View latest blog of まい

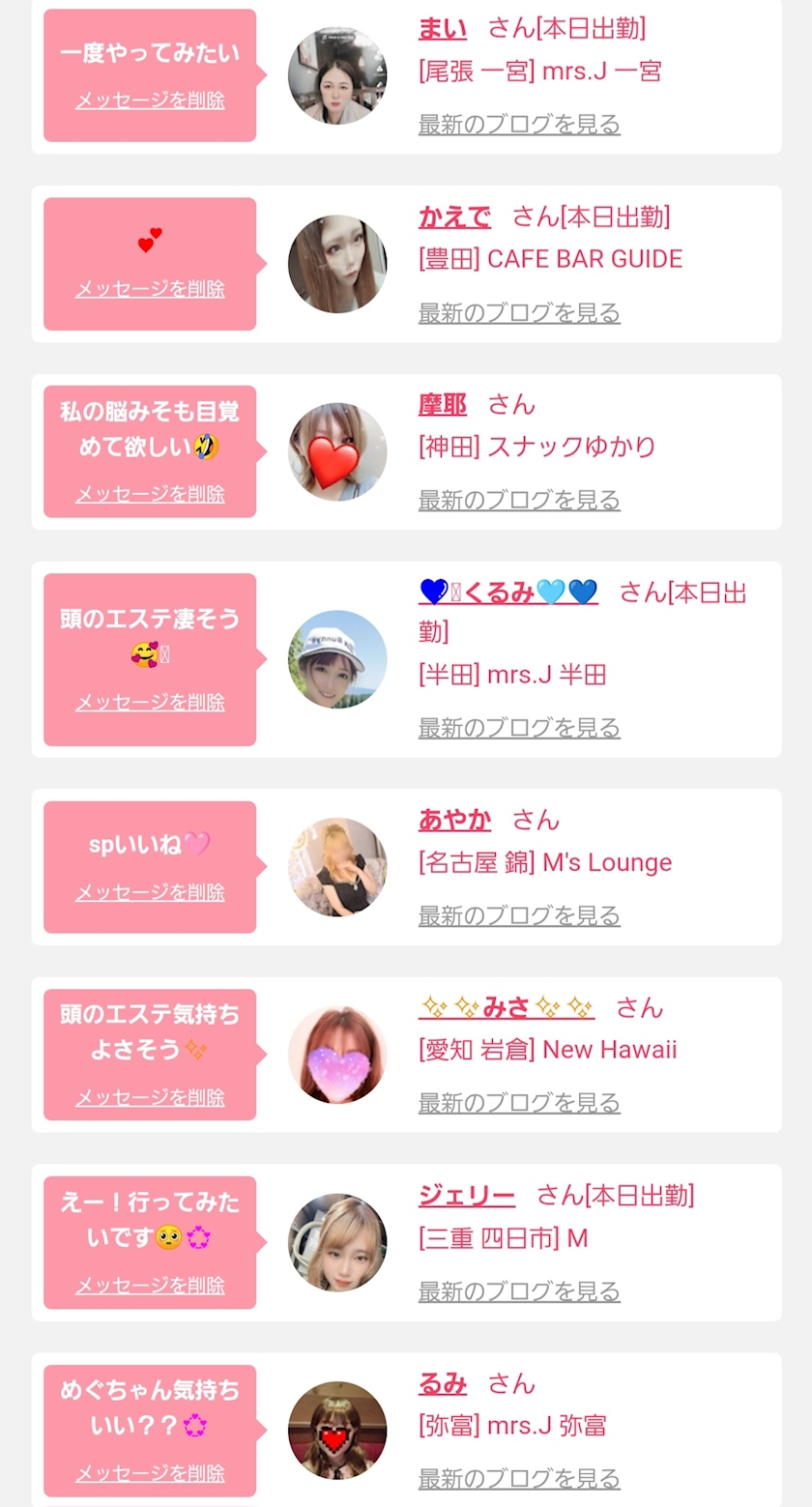[x=519, y=124]
